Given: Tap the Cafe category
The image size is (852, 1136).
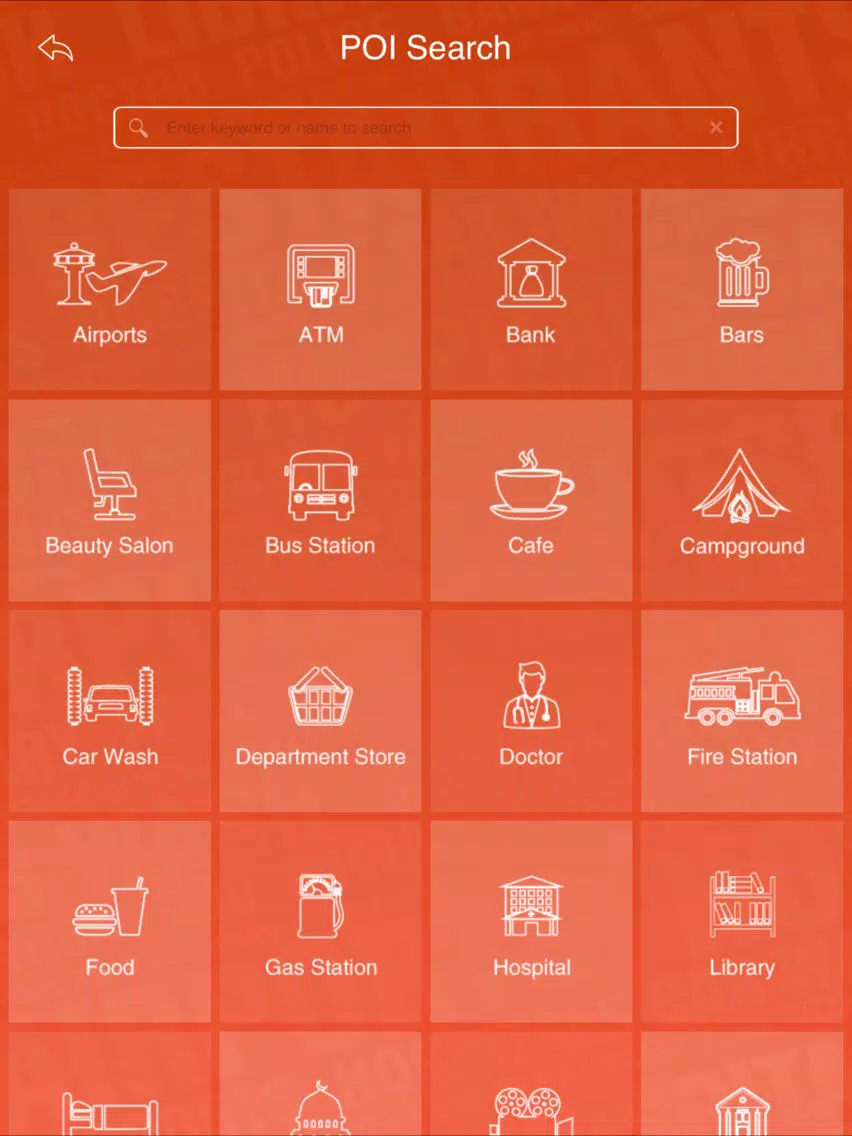Looking at the screenshot, I should [531, 500].
